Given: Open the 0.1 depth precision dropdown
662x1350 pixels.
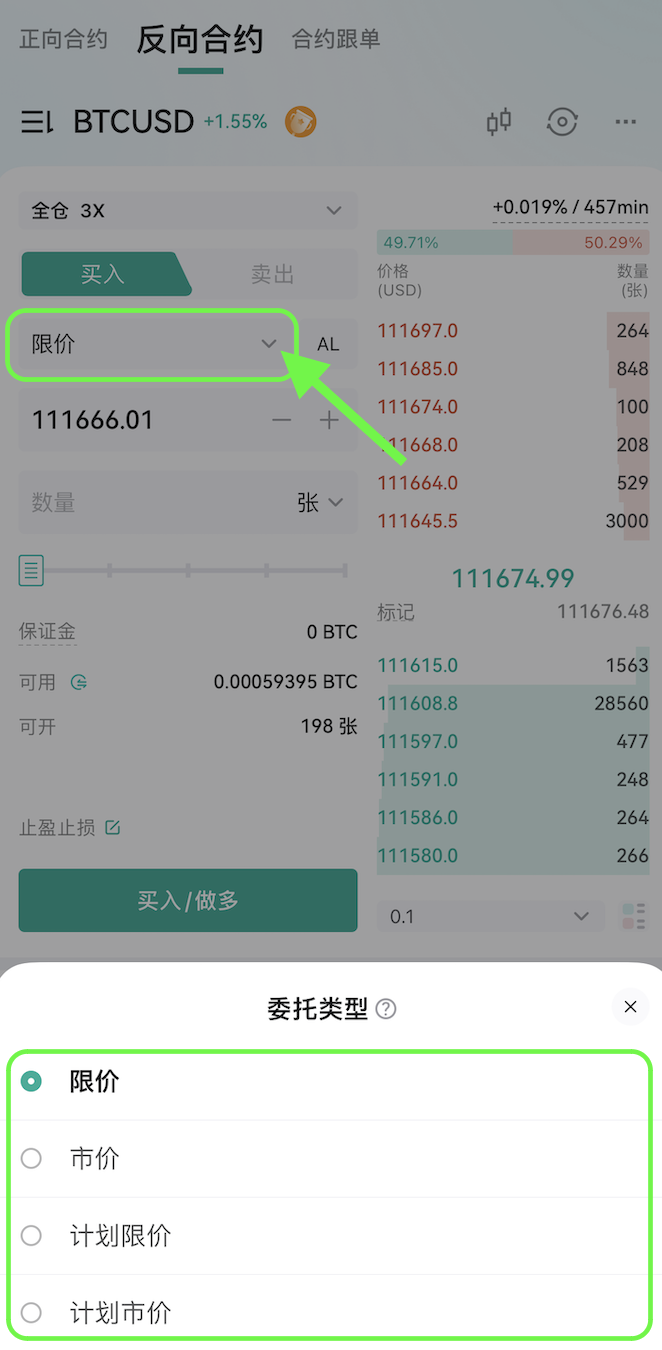Looking at the screenshot, I should point(490,916).
